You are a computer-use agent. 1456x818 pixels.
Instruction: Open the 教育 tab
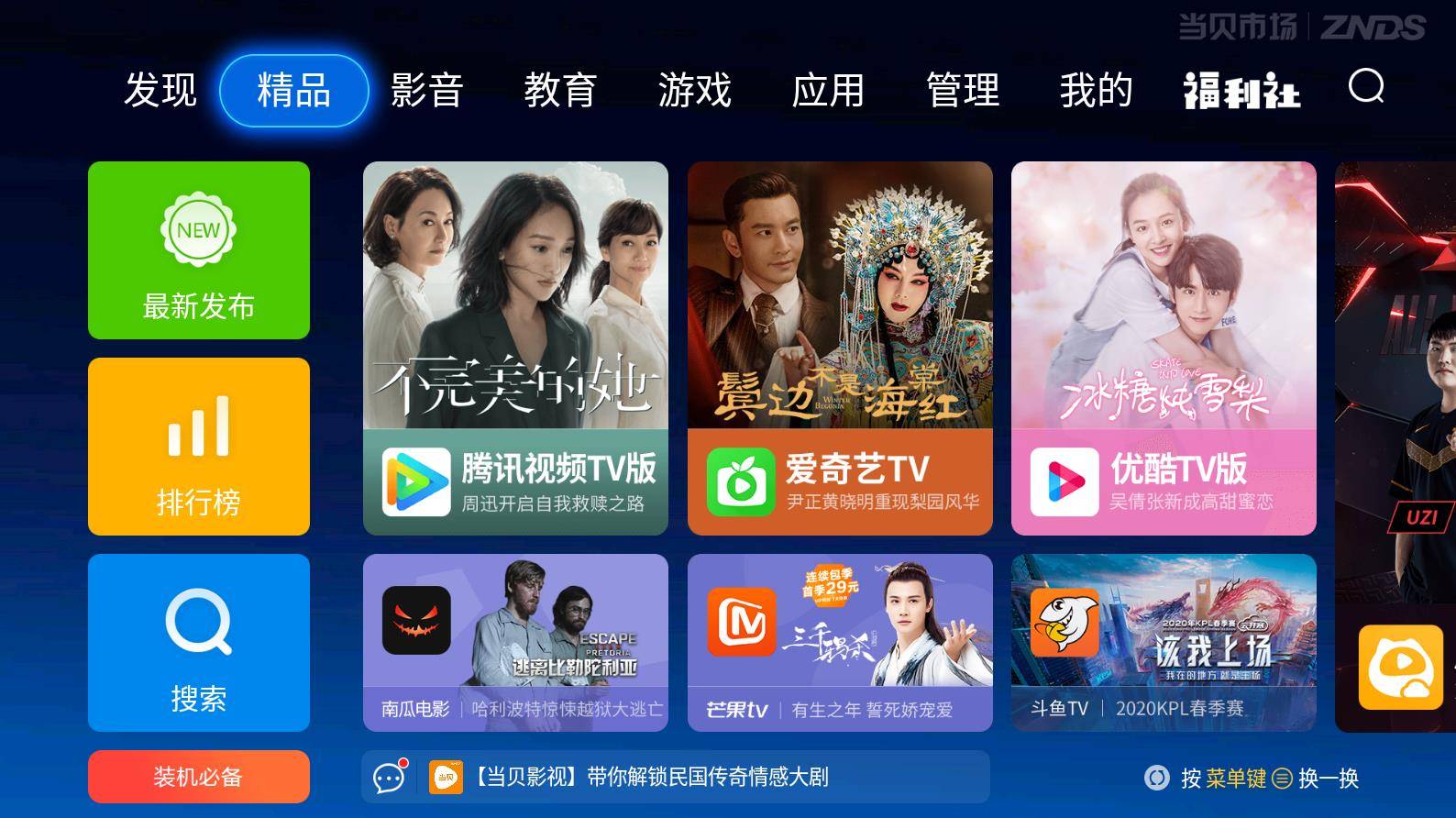[x=561, y=90]
